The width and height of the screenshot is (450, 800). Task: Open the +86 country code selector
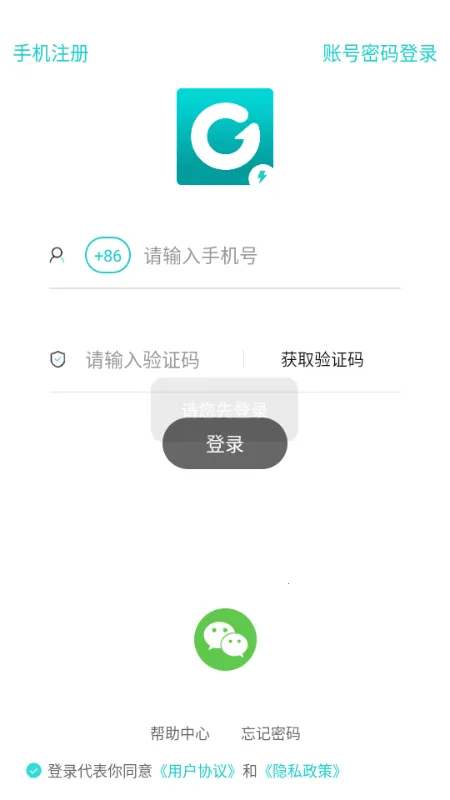click(x=108, y=255)
